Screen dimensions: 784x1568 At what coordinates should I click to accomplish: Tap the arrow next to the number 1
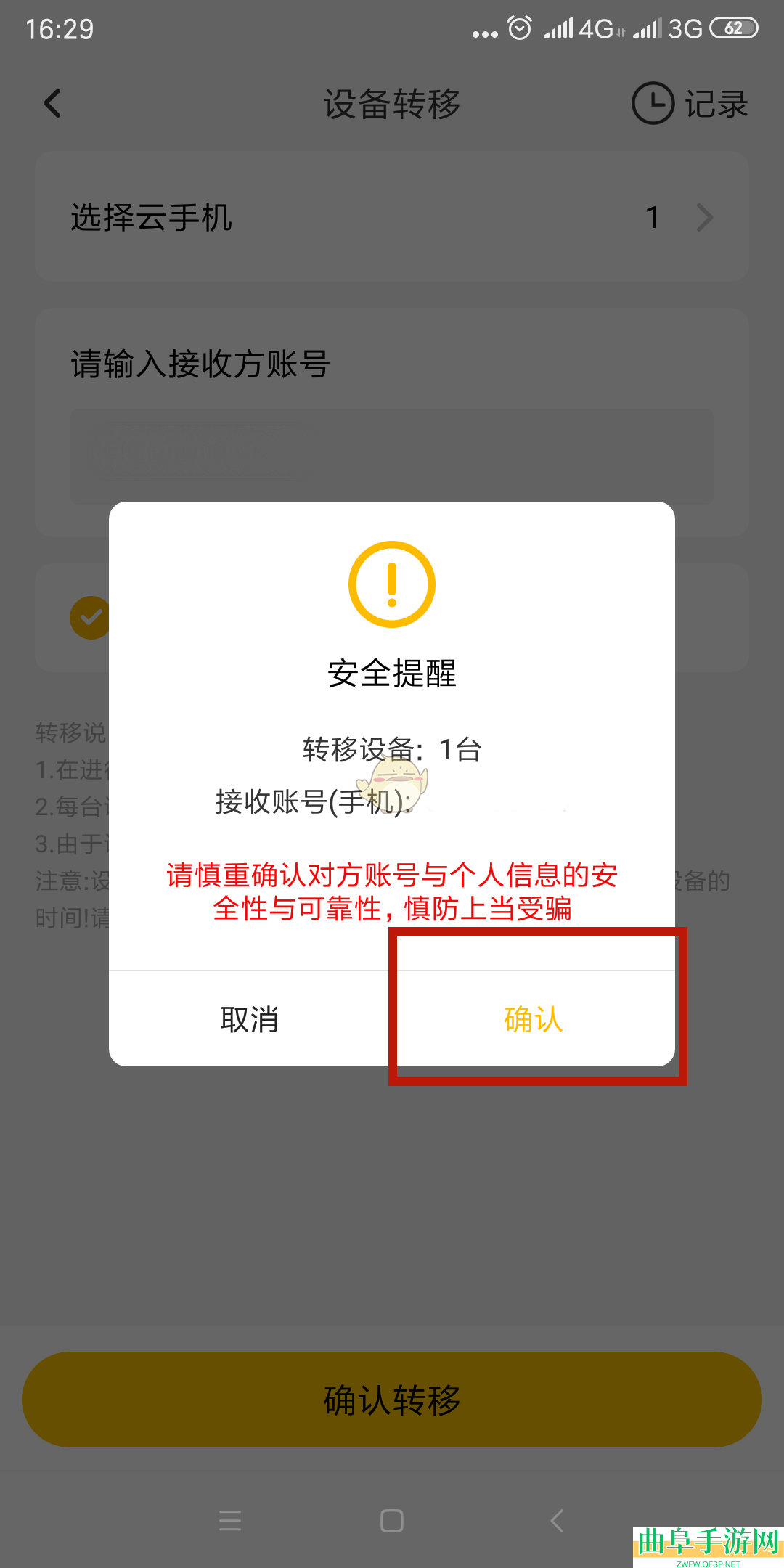703,217
